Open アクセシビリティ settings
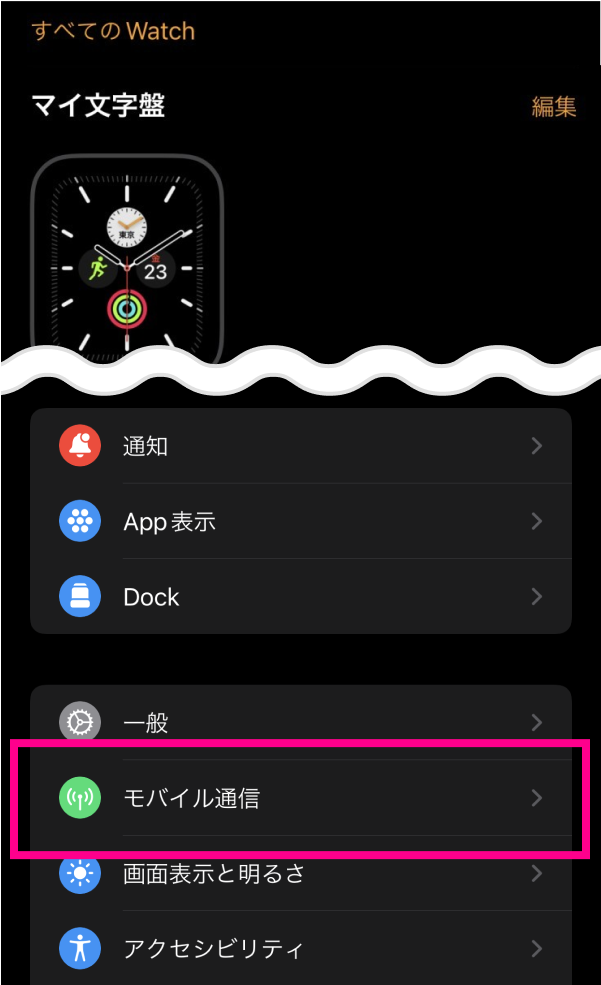This screenshot has width=601, height=985. pyautogui.click(x=300, y=948)
